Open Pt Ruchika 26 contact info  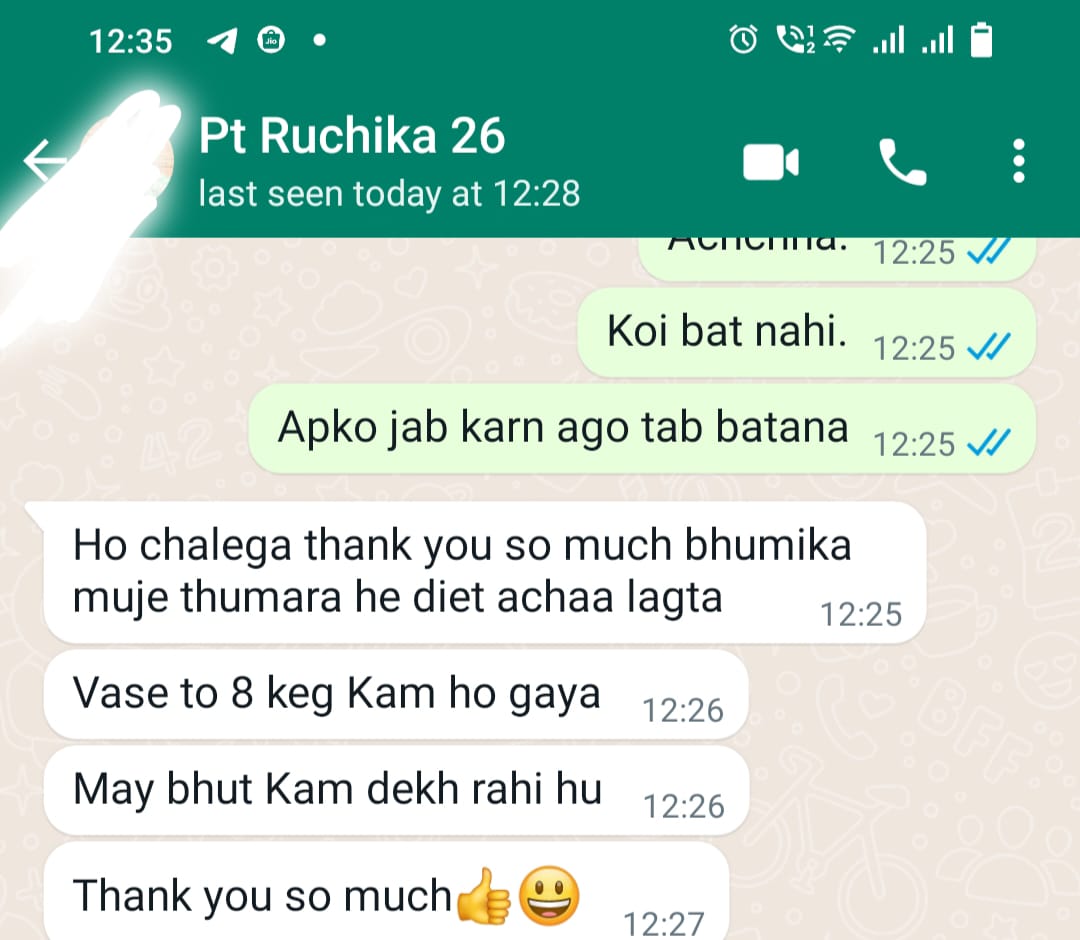390,160
